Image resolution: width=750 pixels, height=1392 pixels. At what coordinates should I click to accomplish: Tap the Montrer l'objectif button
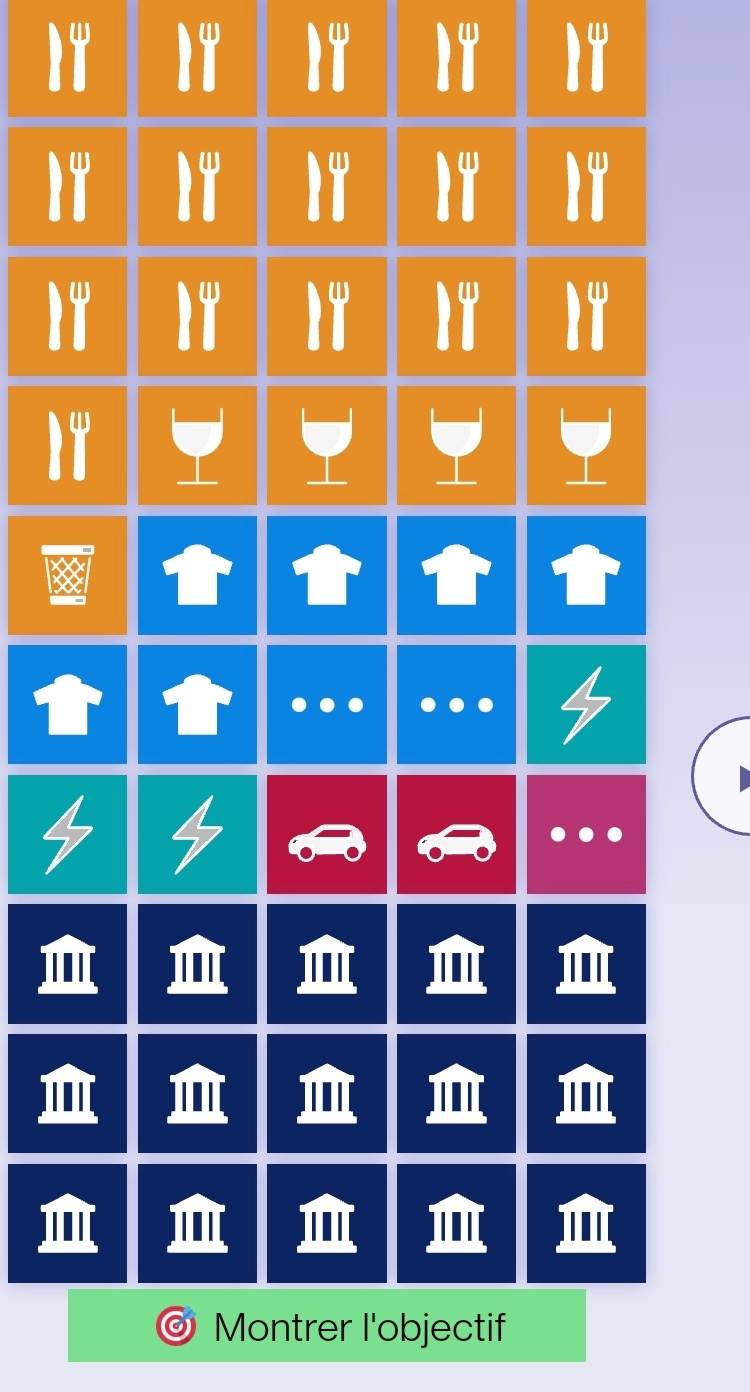point(327,1326)
